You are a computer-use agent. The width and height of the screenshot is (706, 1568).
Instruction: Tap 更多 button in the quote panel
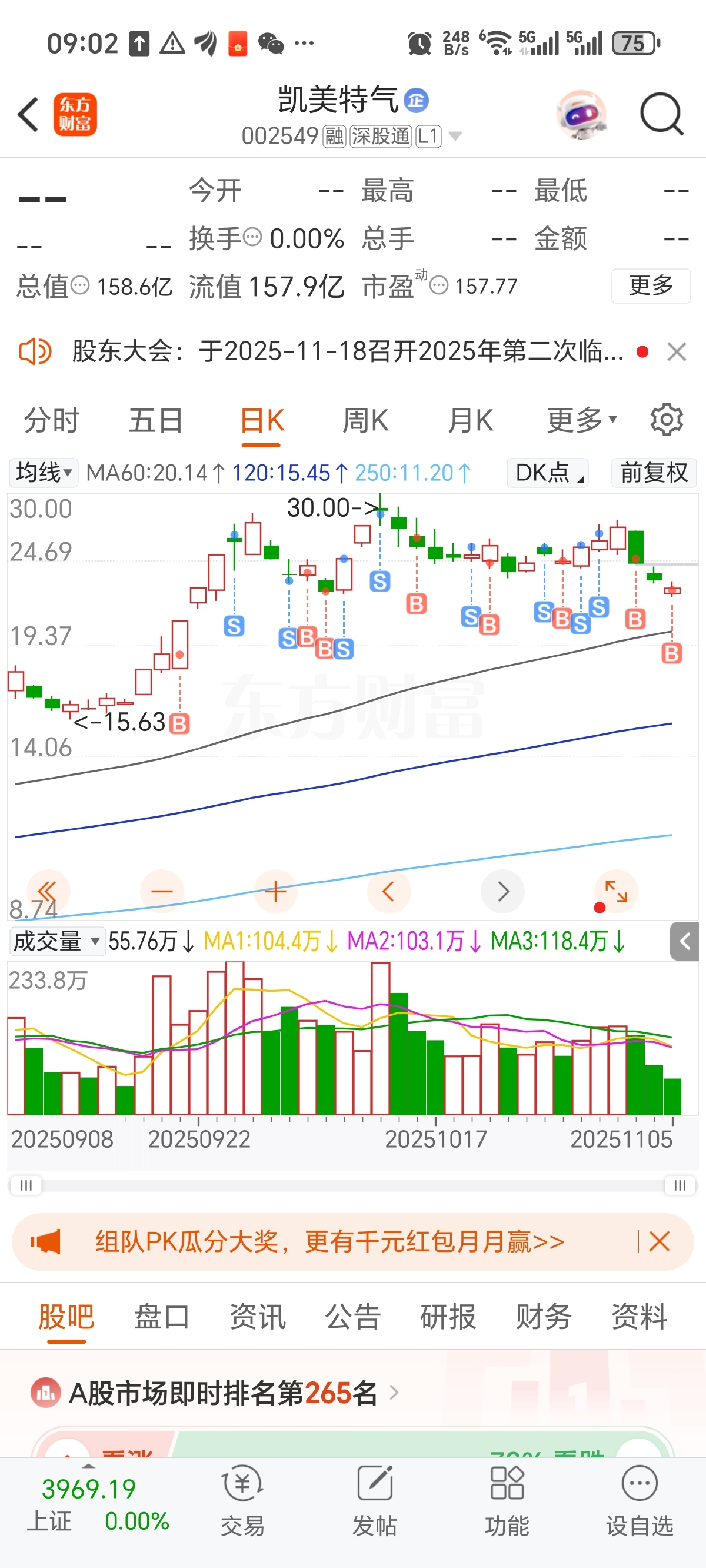click(x=650, y=285)
